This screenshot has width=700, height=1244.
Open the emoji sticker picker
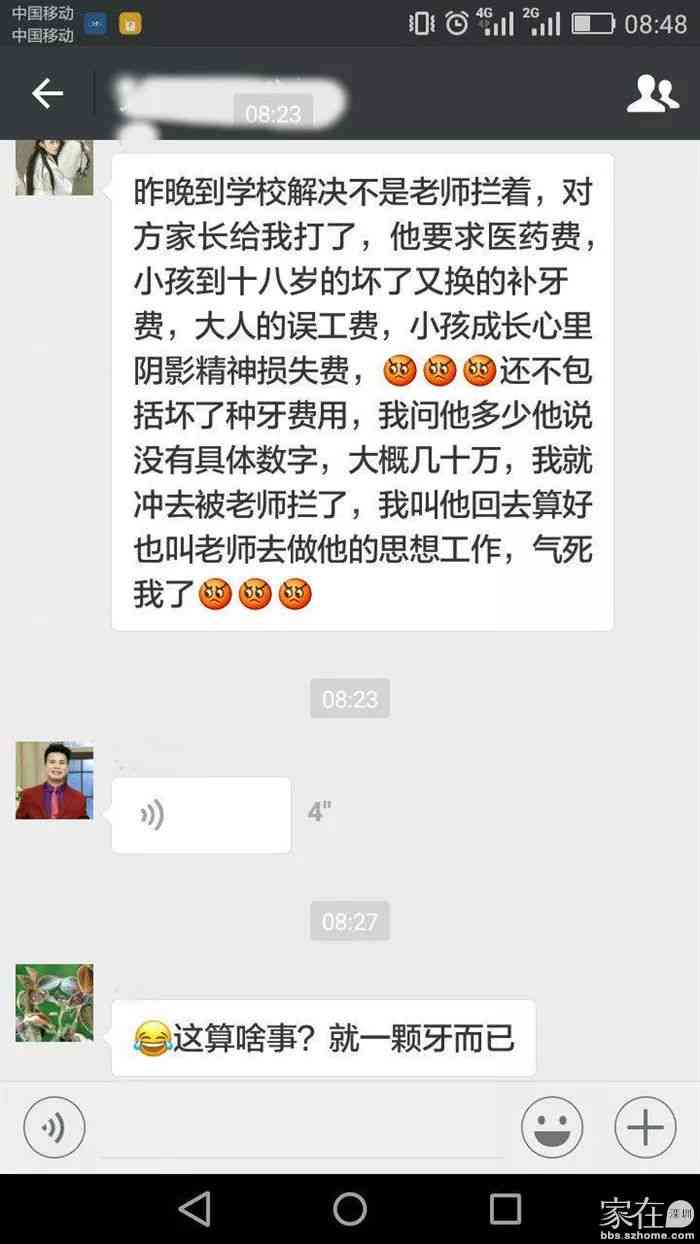pyautogui.click(x=552, y=1128)
